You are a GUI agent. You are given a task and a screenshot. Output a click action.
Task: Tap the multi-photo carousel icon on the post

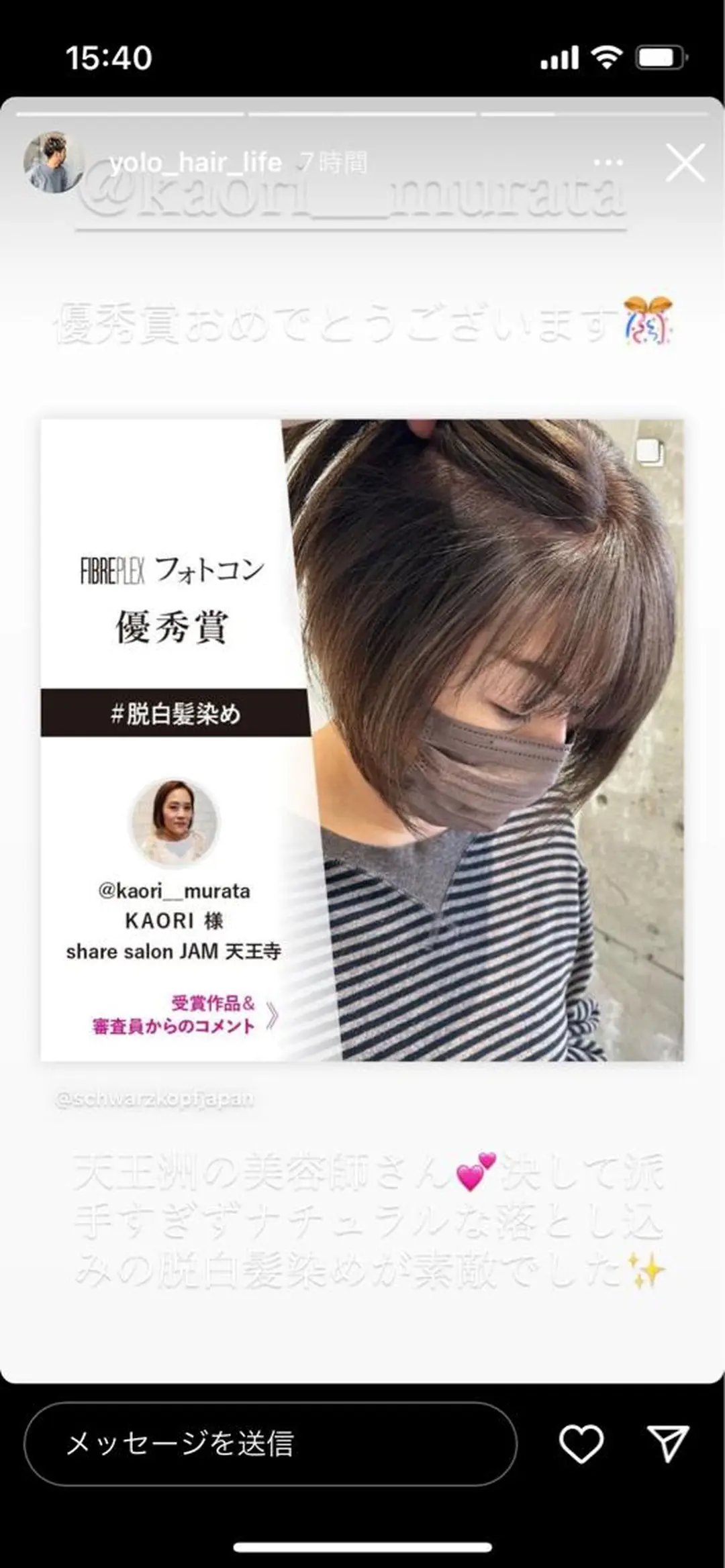click(648, 454)
